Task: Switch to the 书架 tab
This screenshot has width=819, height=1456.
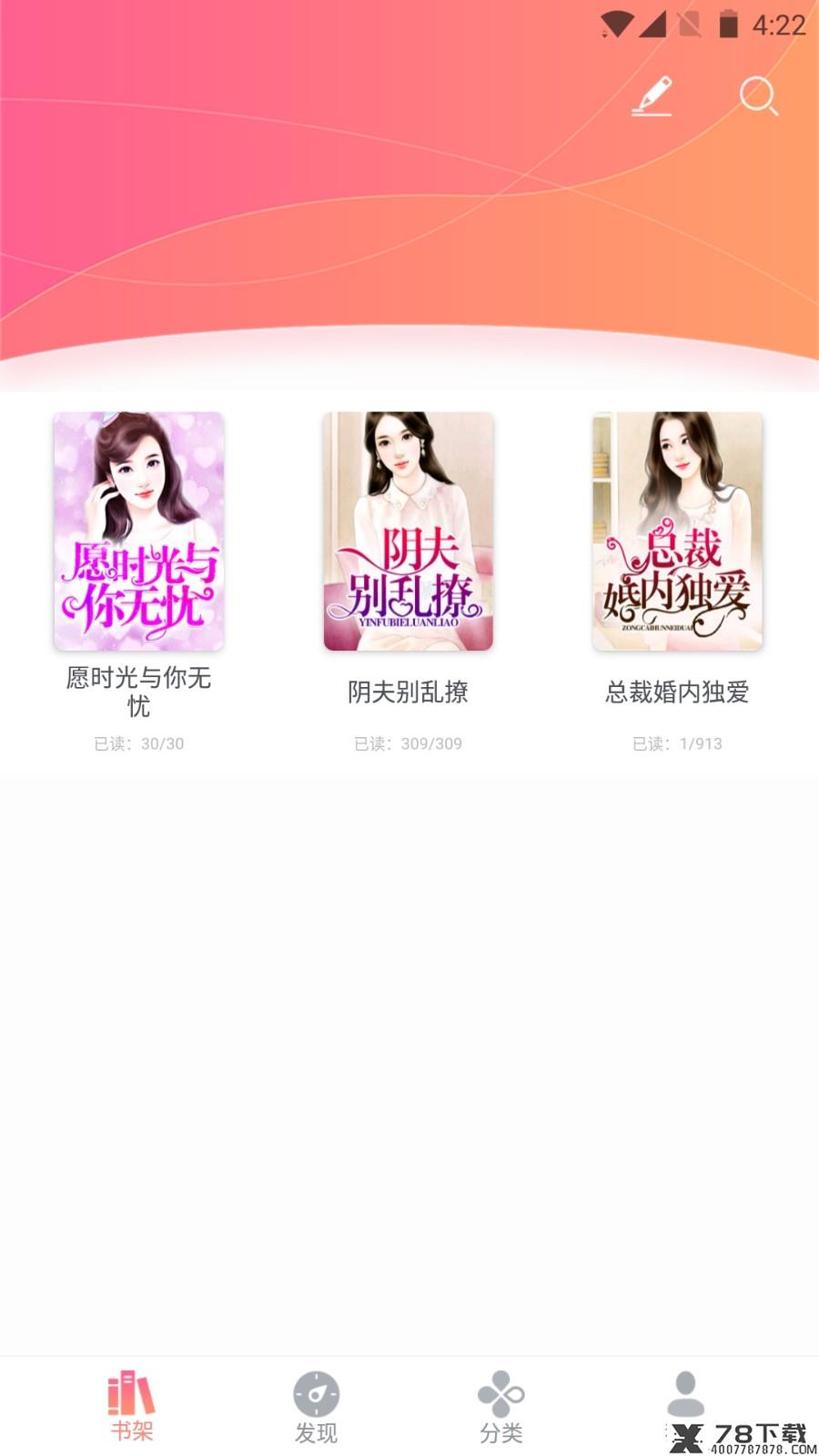Action: coord(132,1406)
